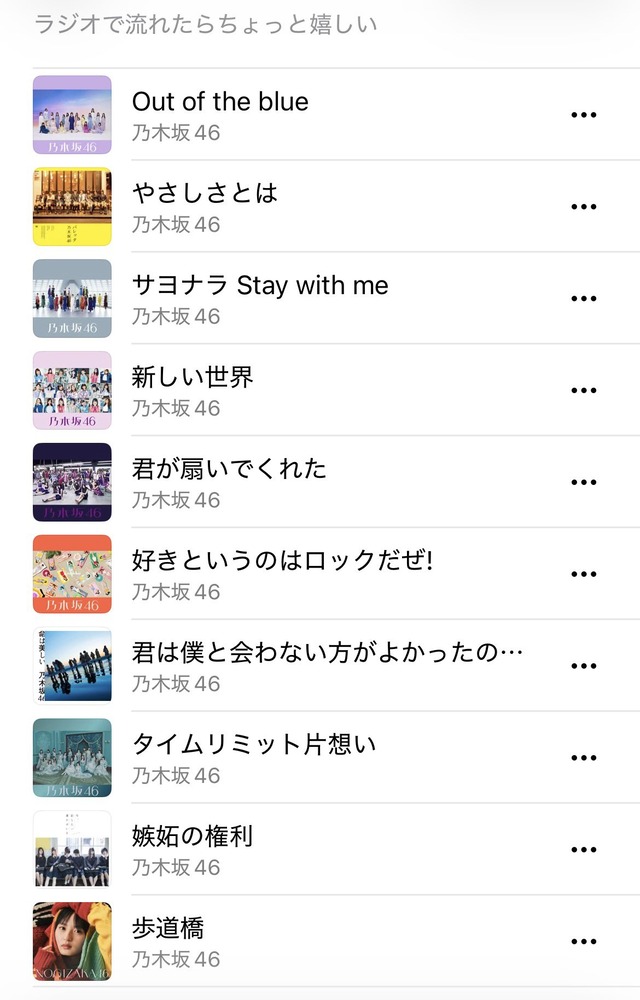Image resolution: width=640 pixels, height=1000 pixels.
Task: Open more options for タイムリミット片想い
Action: pos(583,758)
